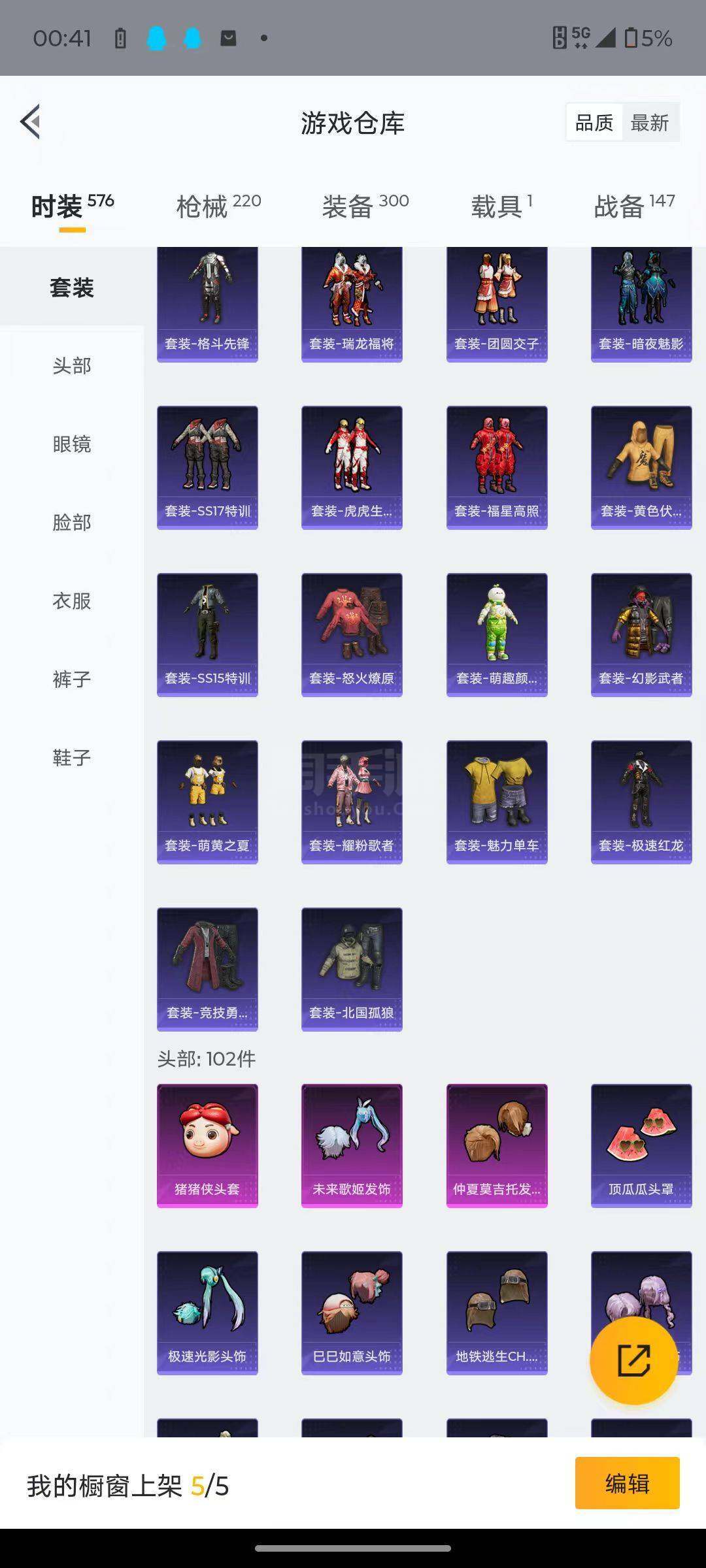706x1568 pixels.
Task: Open the 衣服 category
Action: point(72,601)
